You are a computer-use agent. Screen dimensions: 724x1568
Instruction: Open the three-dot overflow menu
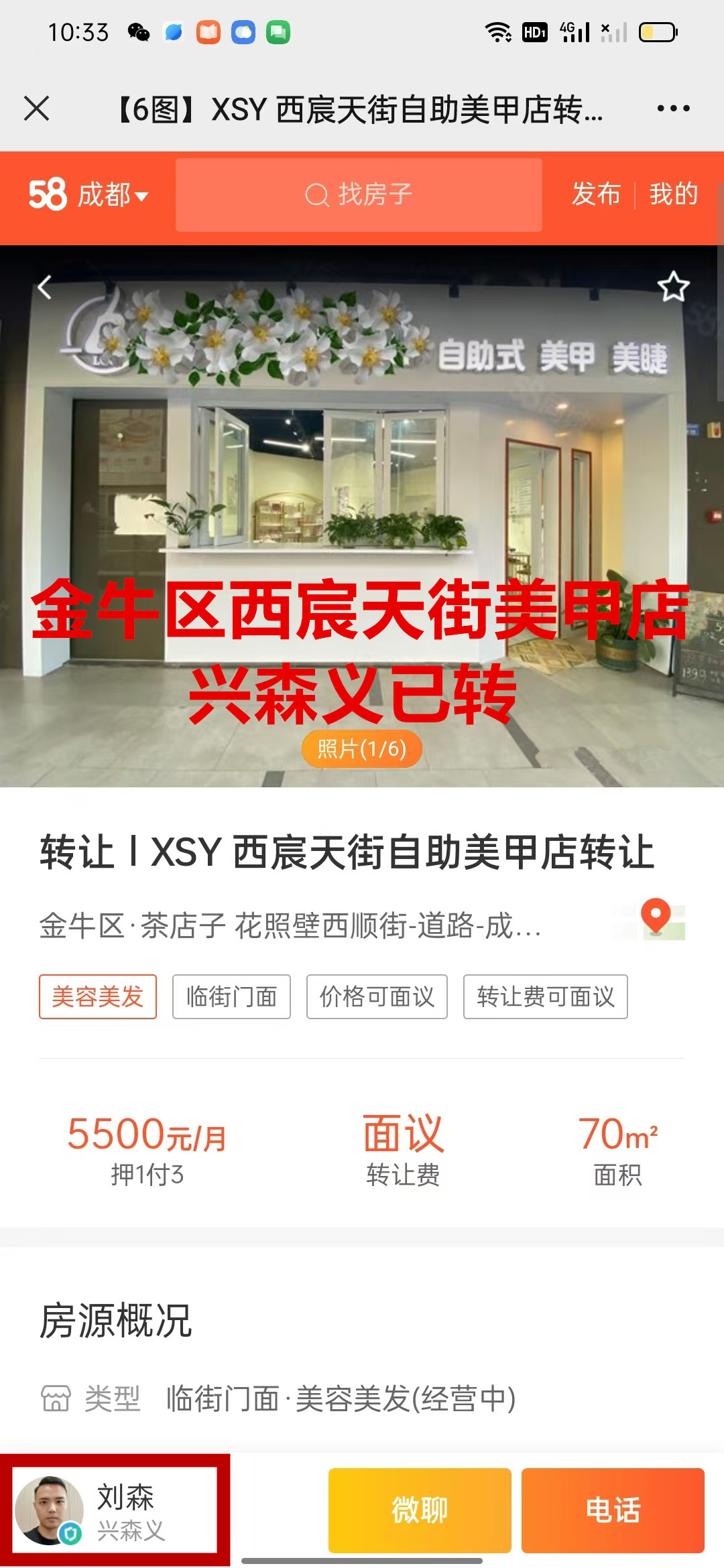pos(673,108)
